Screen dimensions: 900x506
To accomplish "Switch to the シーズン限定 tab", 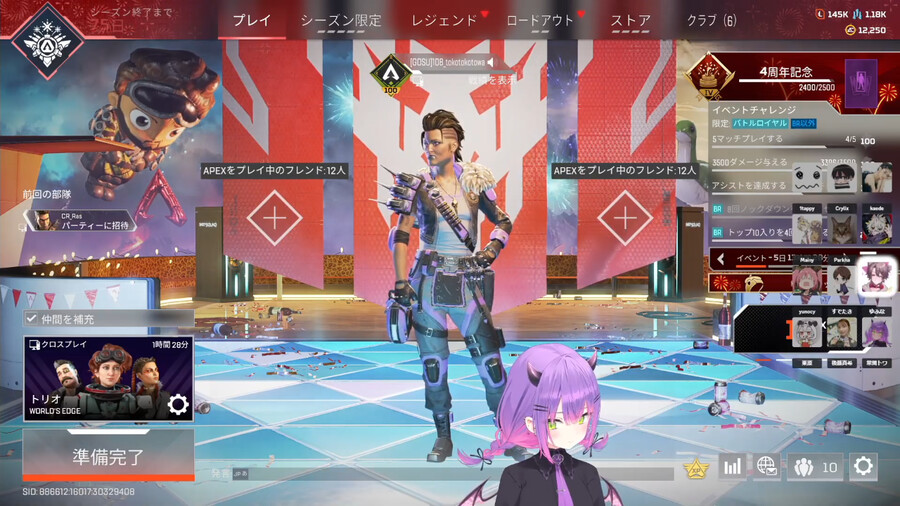I will [x=341, y=20].
